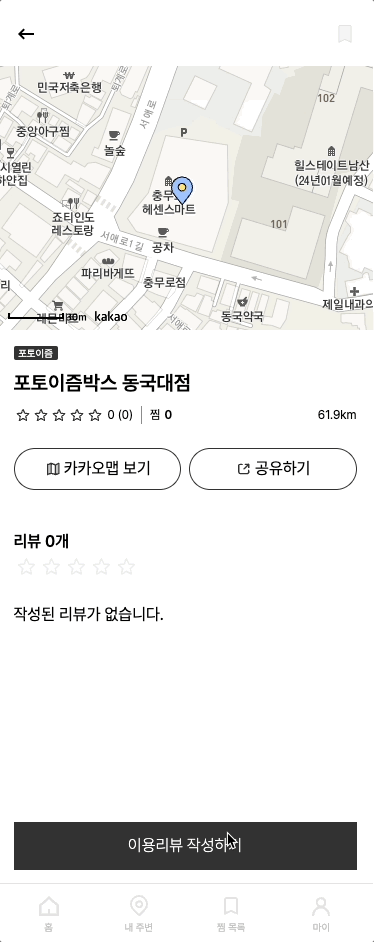Switch to the 홈 tab

coord(49,913)
